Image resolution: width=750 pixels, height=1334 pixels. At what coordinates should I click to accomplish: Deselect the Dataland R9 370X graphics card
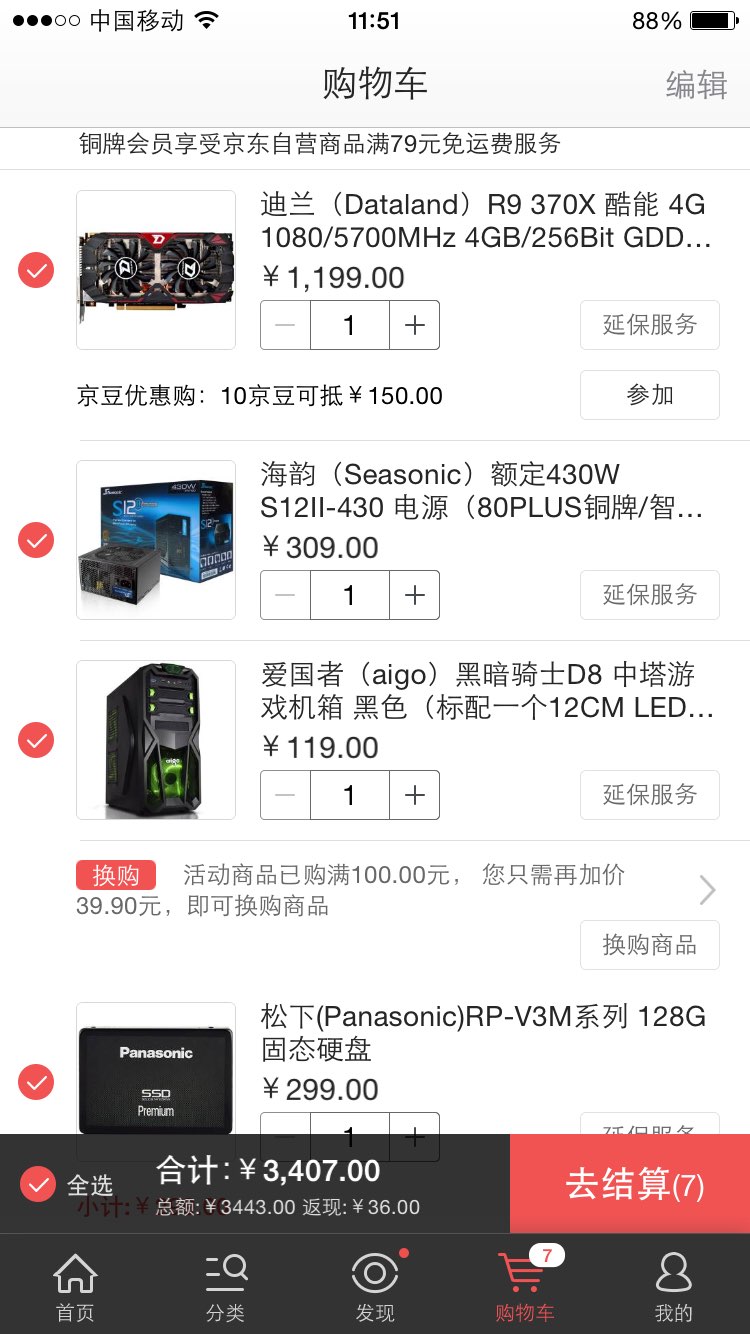coord(36,270)
